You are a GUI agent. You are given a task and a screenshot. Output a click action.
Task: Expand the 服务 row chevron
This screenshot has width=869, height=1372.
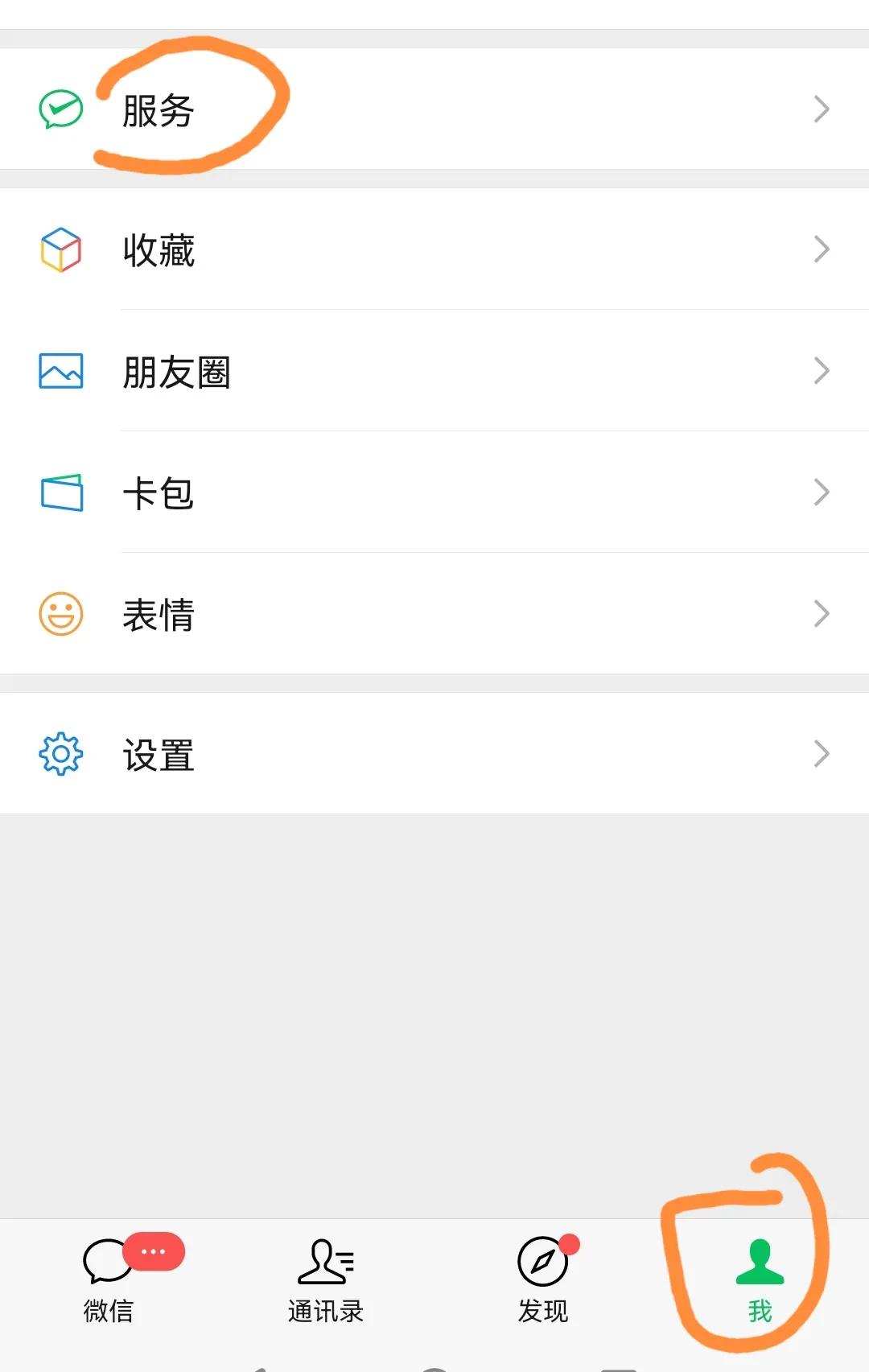click(820, 109)
